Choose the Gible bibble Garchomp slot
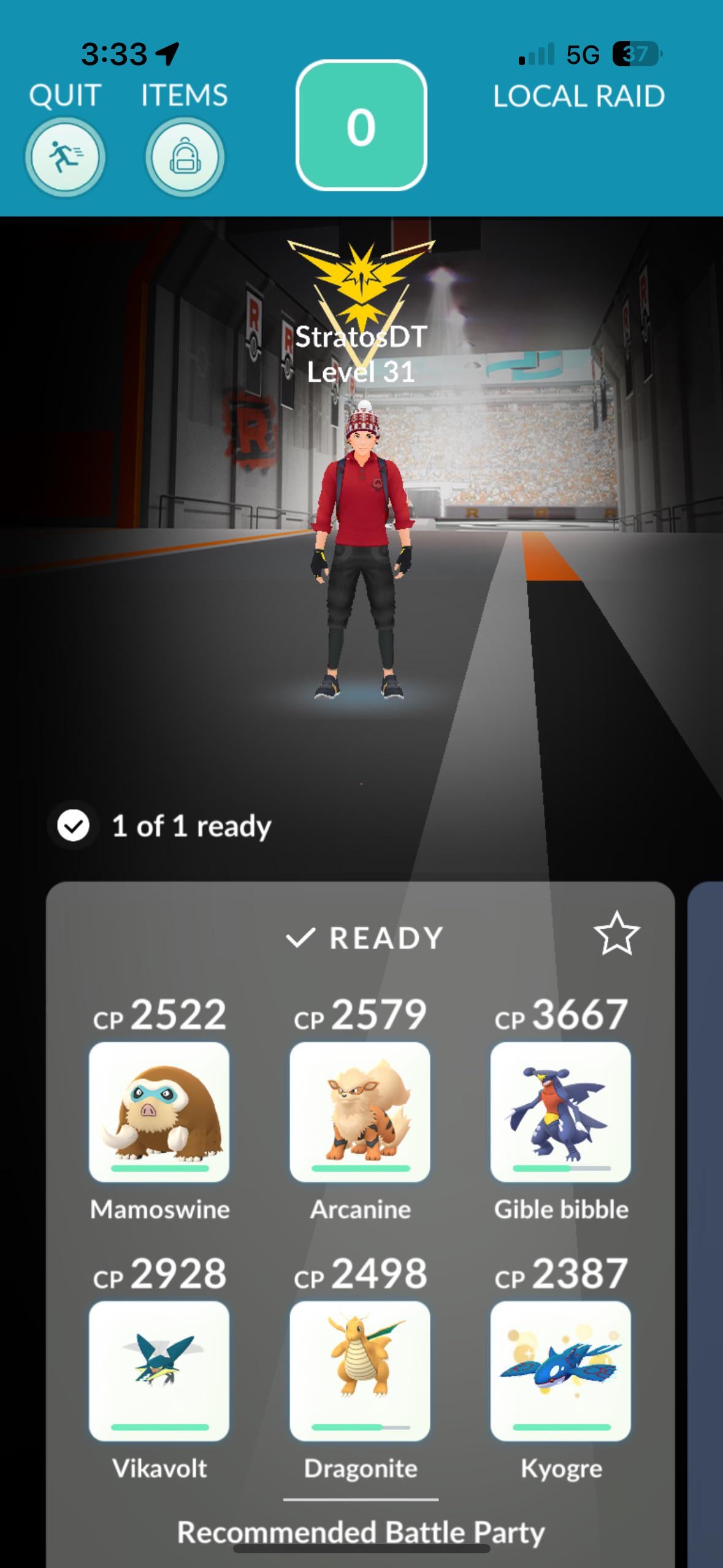This screenshot has width=723, height=1568. coord(560,1112)
